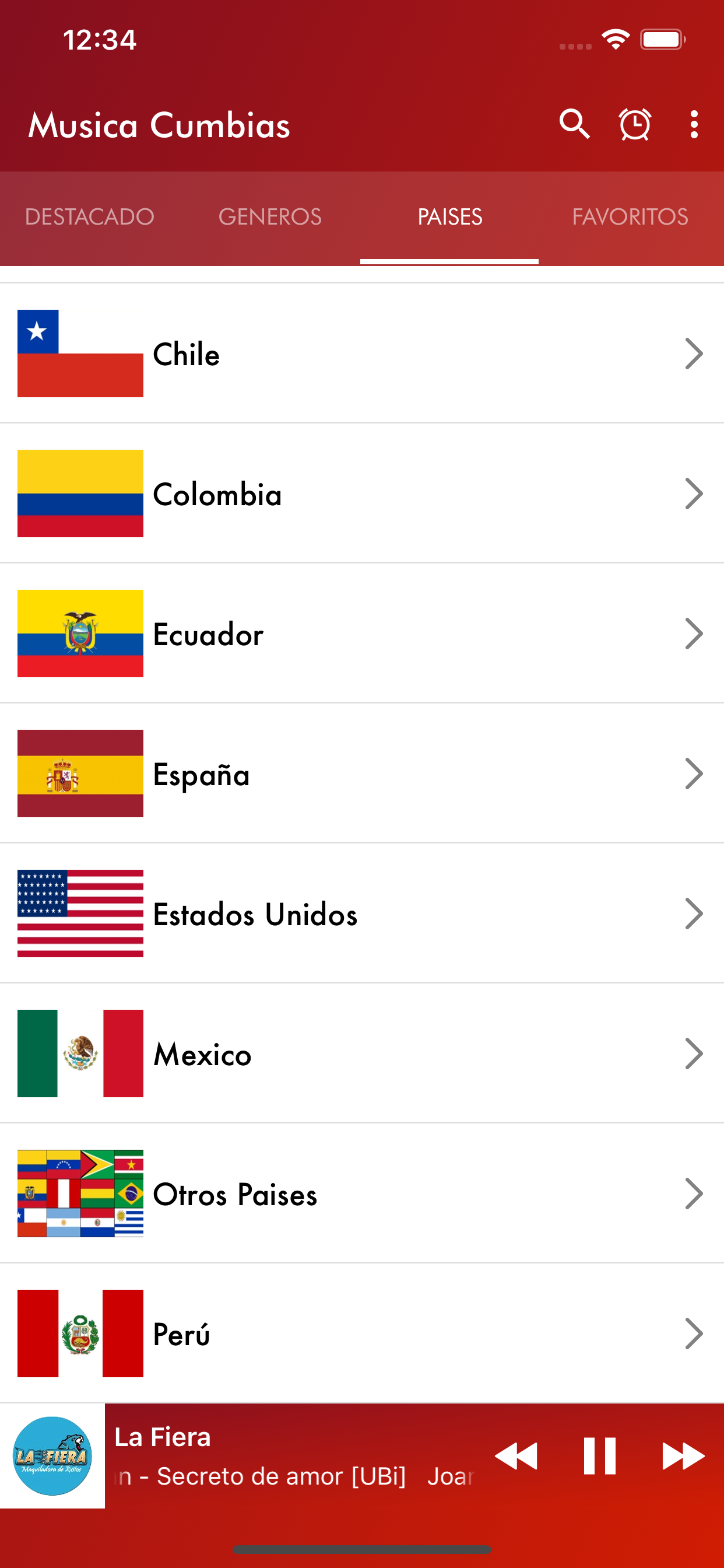The width and height of the screenshot is (724, 1568).
Task: Open the Colombia country row
Action: [x=362, y=494]
